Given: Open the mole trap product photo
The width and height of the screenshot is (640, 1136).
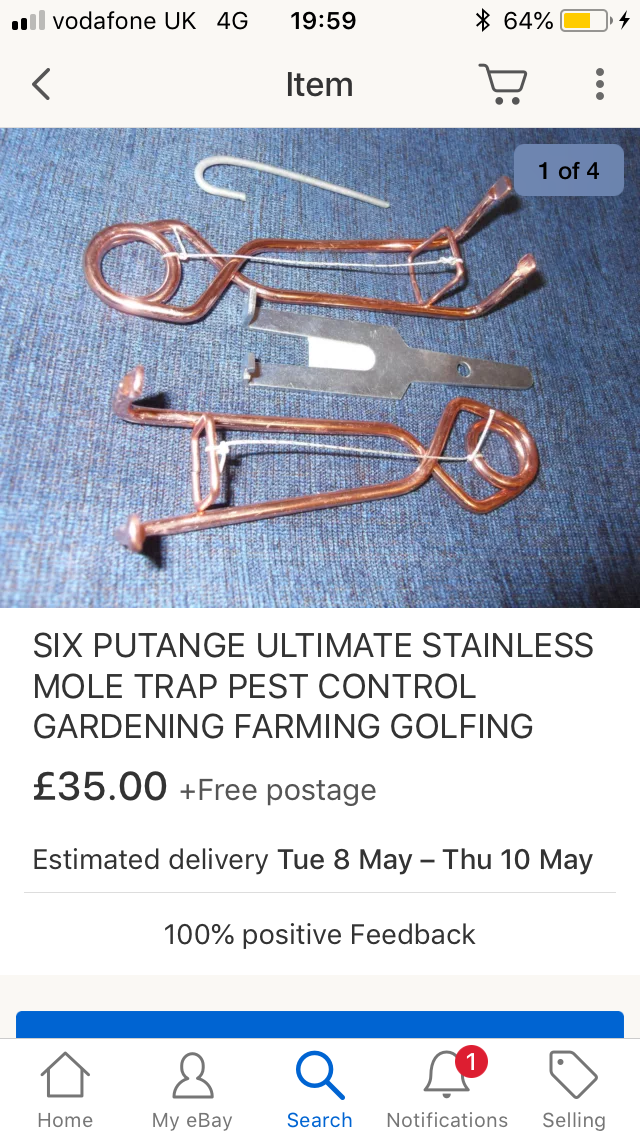Looking at the screenshot, I should [320, 368].
